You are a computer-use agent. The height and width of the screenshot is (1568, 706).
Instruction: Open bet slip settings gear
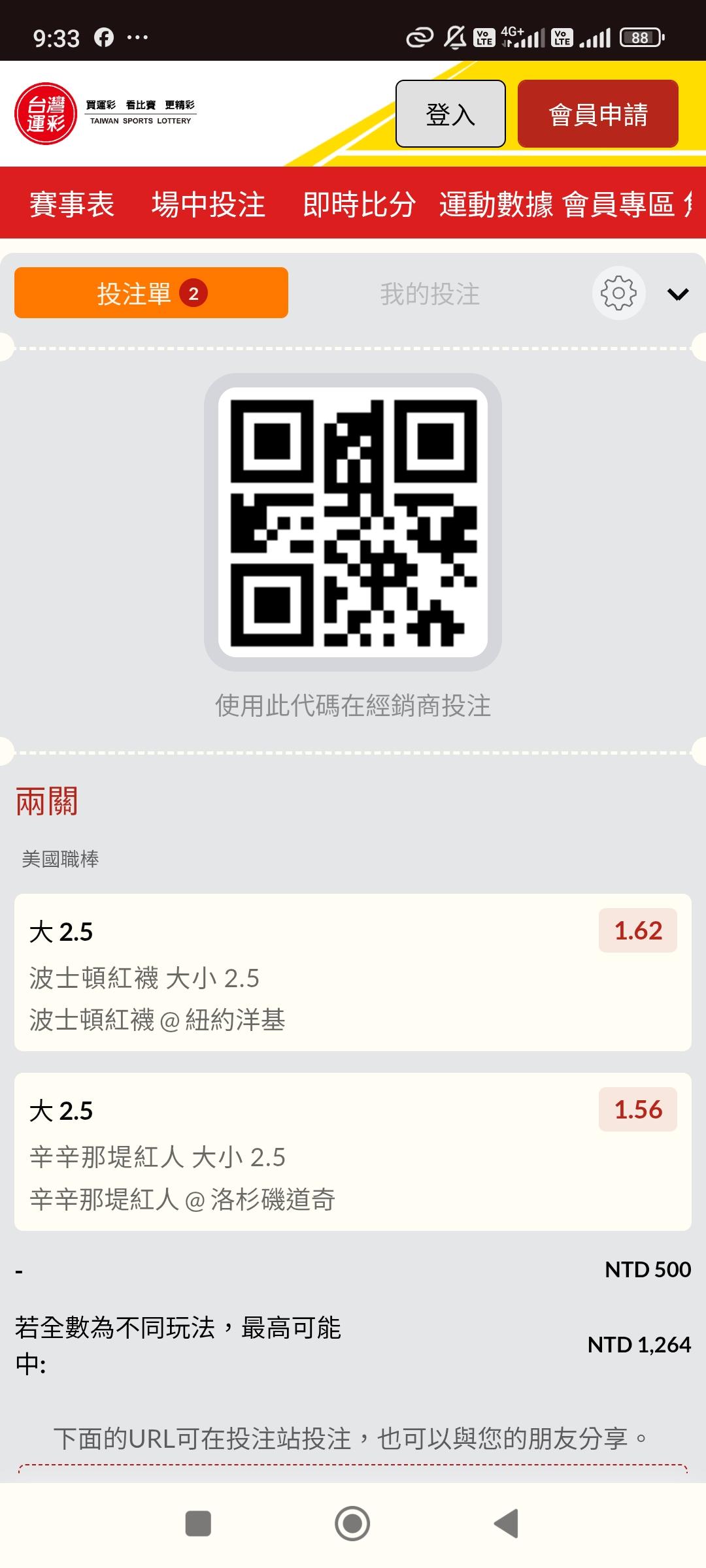618,293
